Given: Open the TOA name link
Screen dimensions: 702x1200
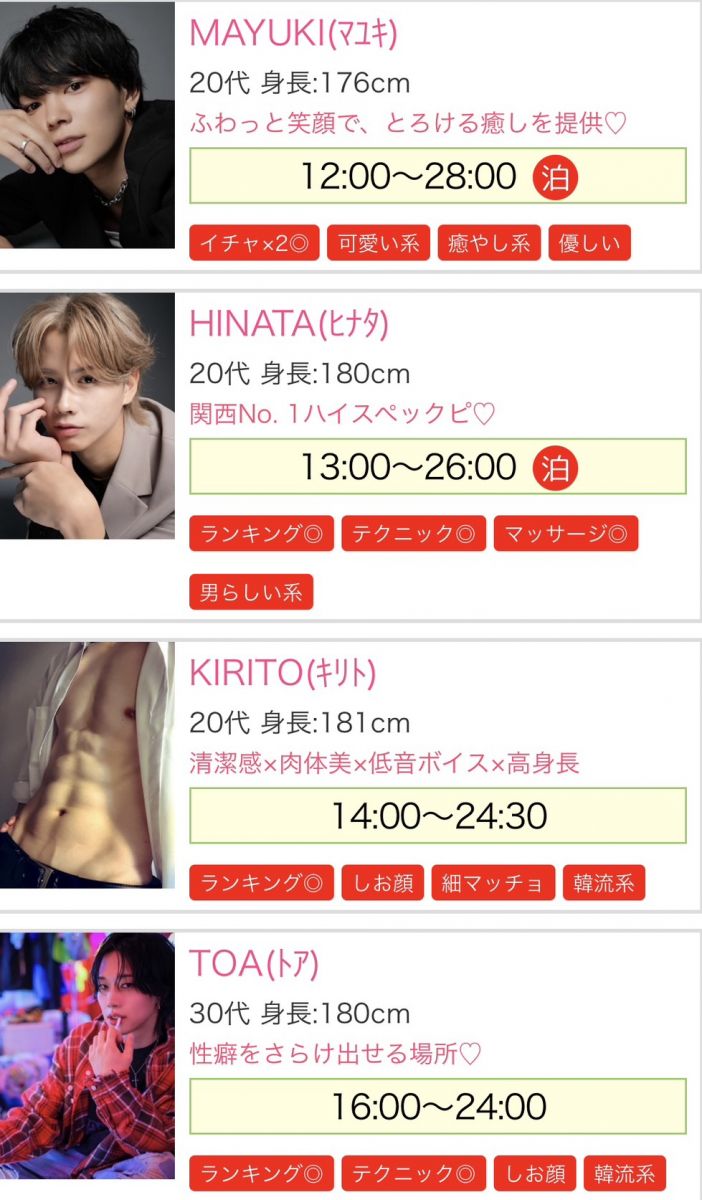Looking at the screenshot, I should click(254, 963).
